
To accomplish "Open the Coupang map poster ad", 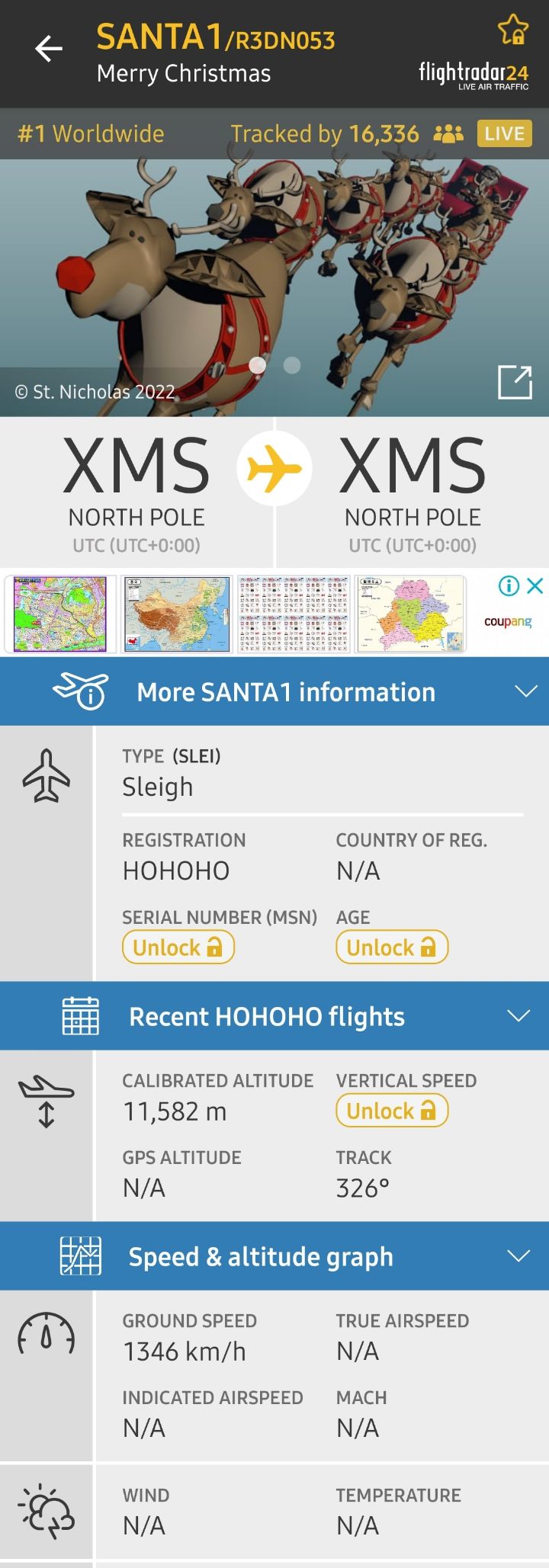I will [236, 614].
